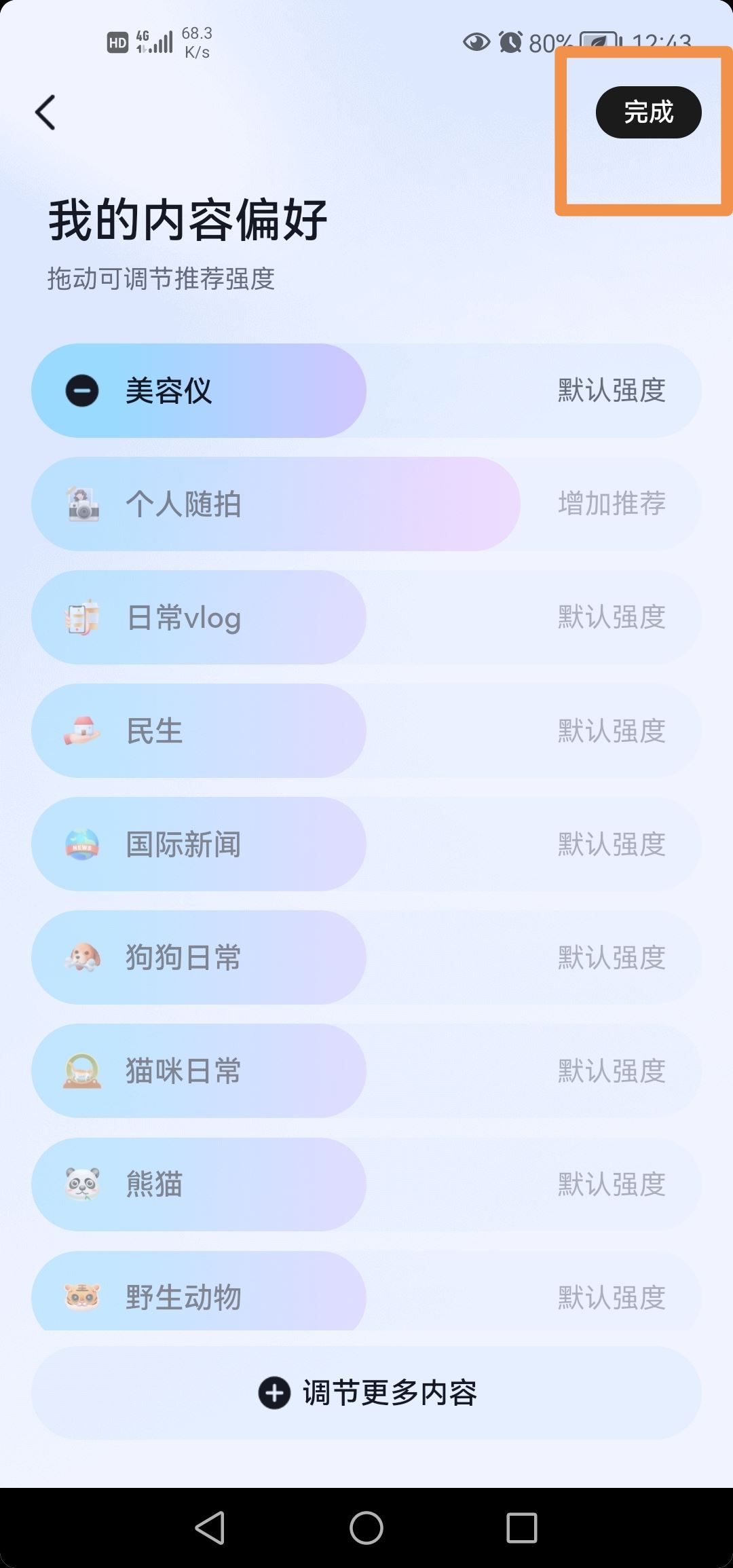Click the dog icon on 狗狗日常
The width and height of the screenshot is (733, 1568).
[x=81, y=958]
